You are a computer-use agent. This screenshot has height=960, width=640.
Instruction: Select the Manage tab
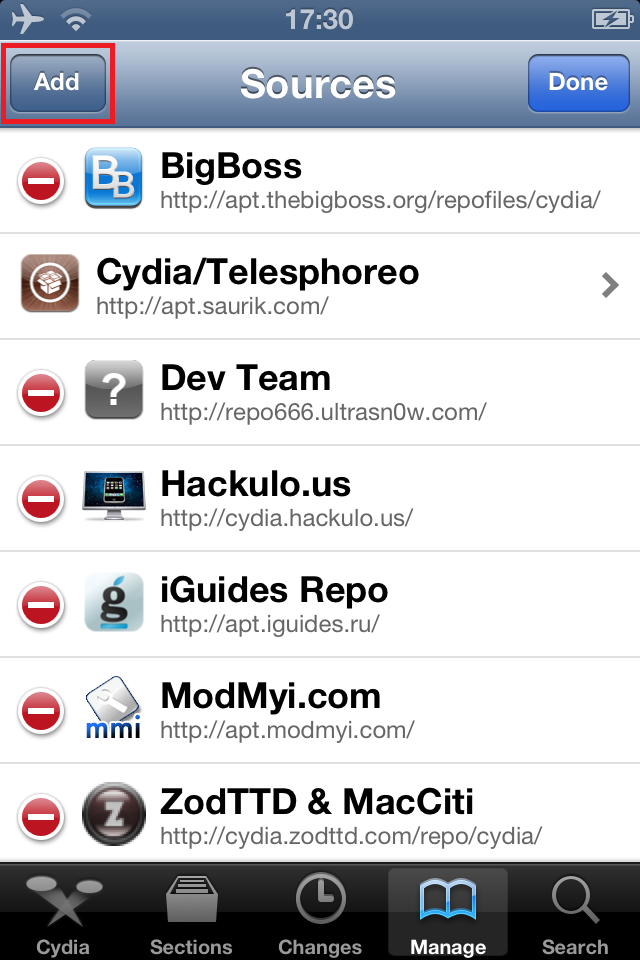click(x=447, y=915)
